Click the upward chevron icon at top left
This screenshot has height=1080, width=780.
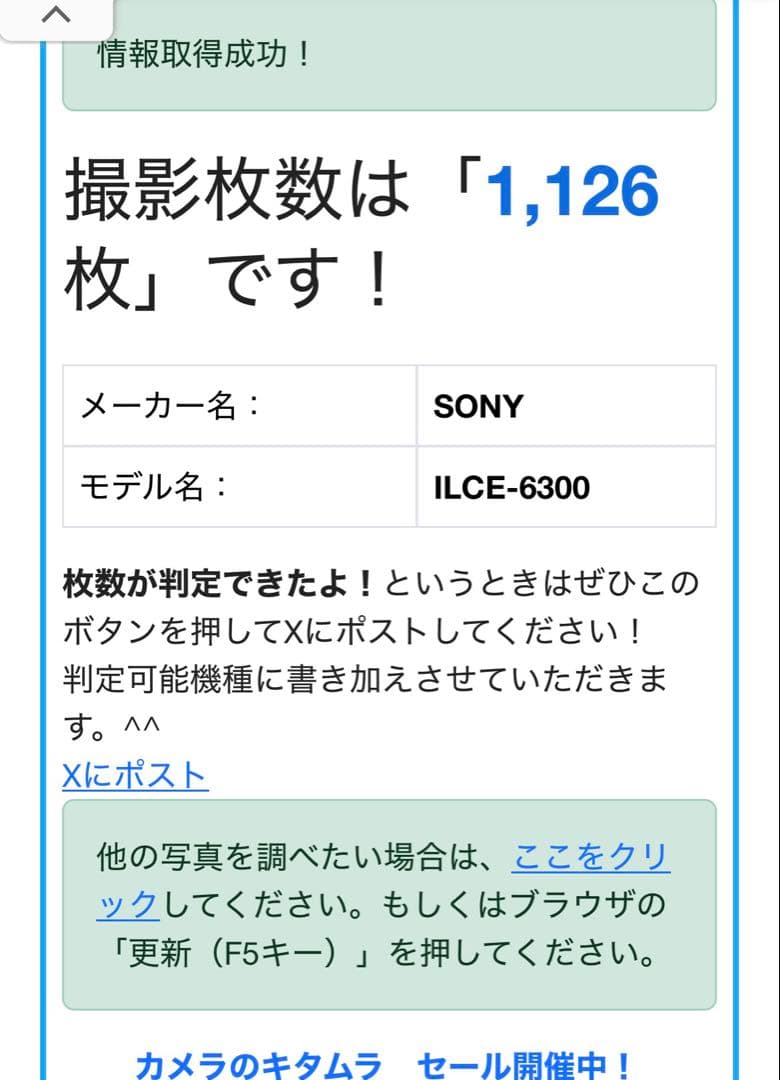(55, 17)
